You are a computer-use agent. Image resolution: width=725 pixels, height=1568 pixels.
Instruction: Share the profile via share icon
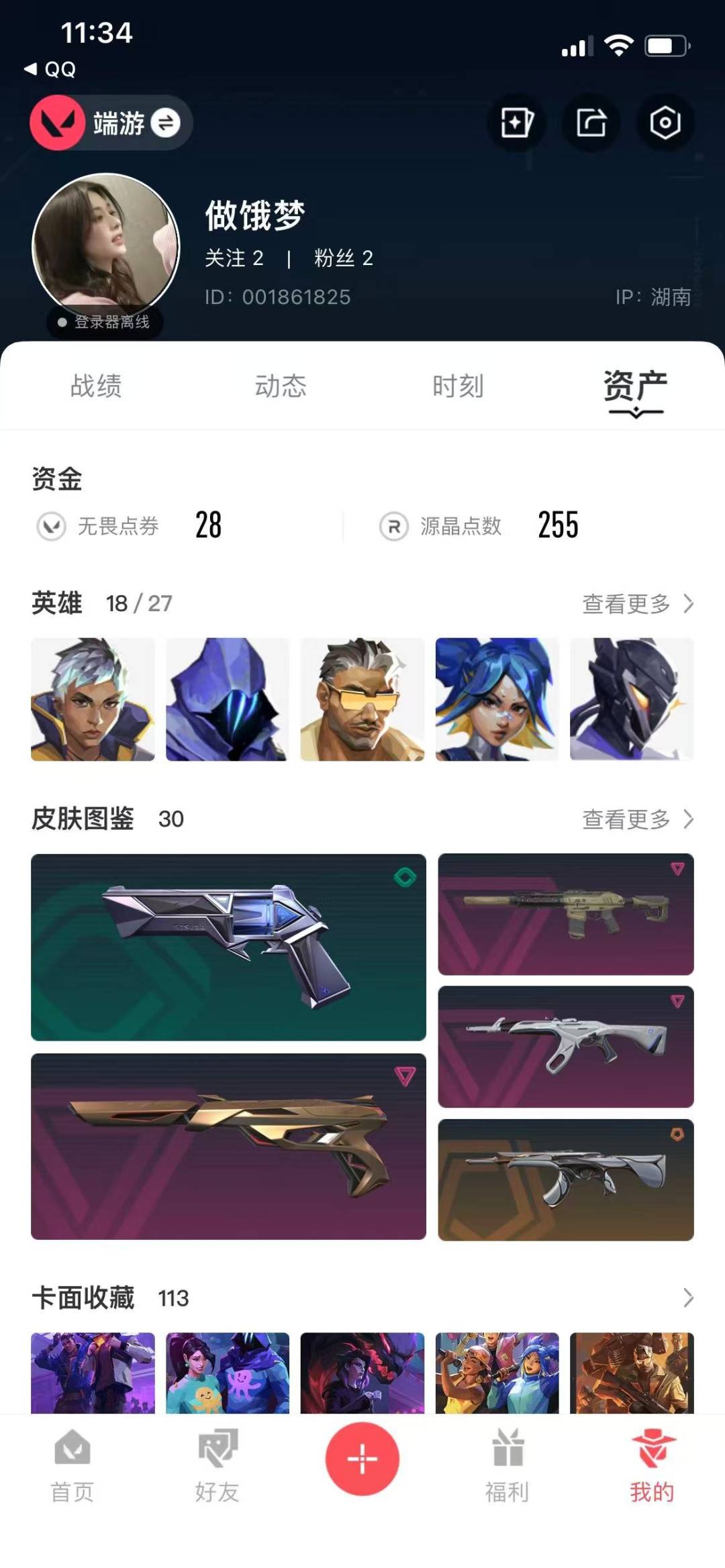(591, 123)
